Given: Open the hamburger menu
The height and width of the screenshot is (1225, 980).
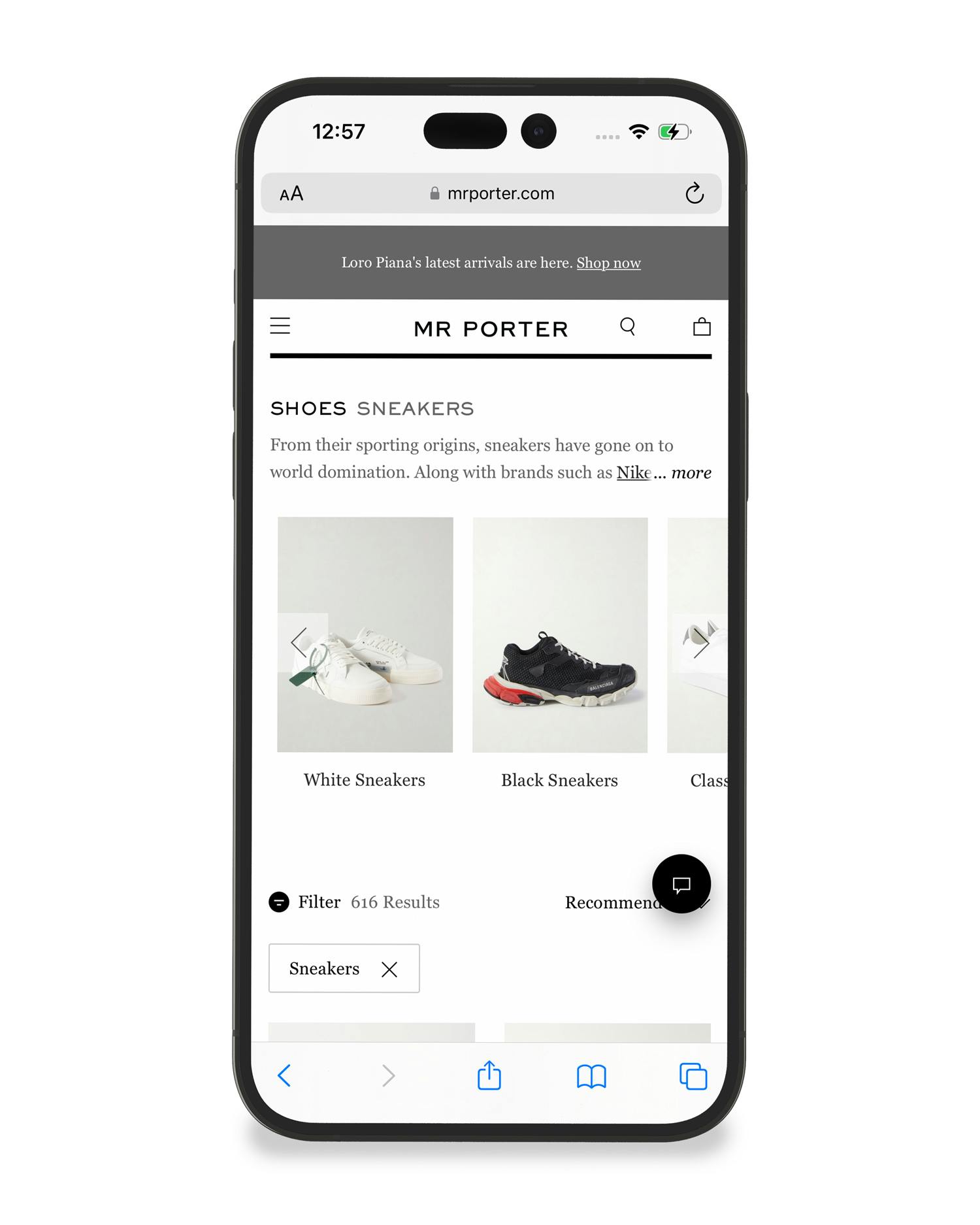Looking at the screenshot, I should [x=280, y=325].
